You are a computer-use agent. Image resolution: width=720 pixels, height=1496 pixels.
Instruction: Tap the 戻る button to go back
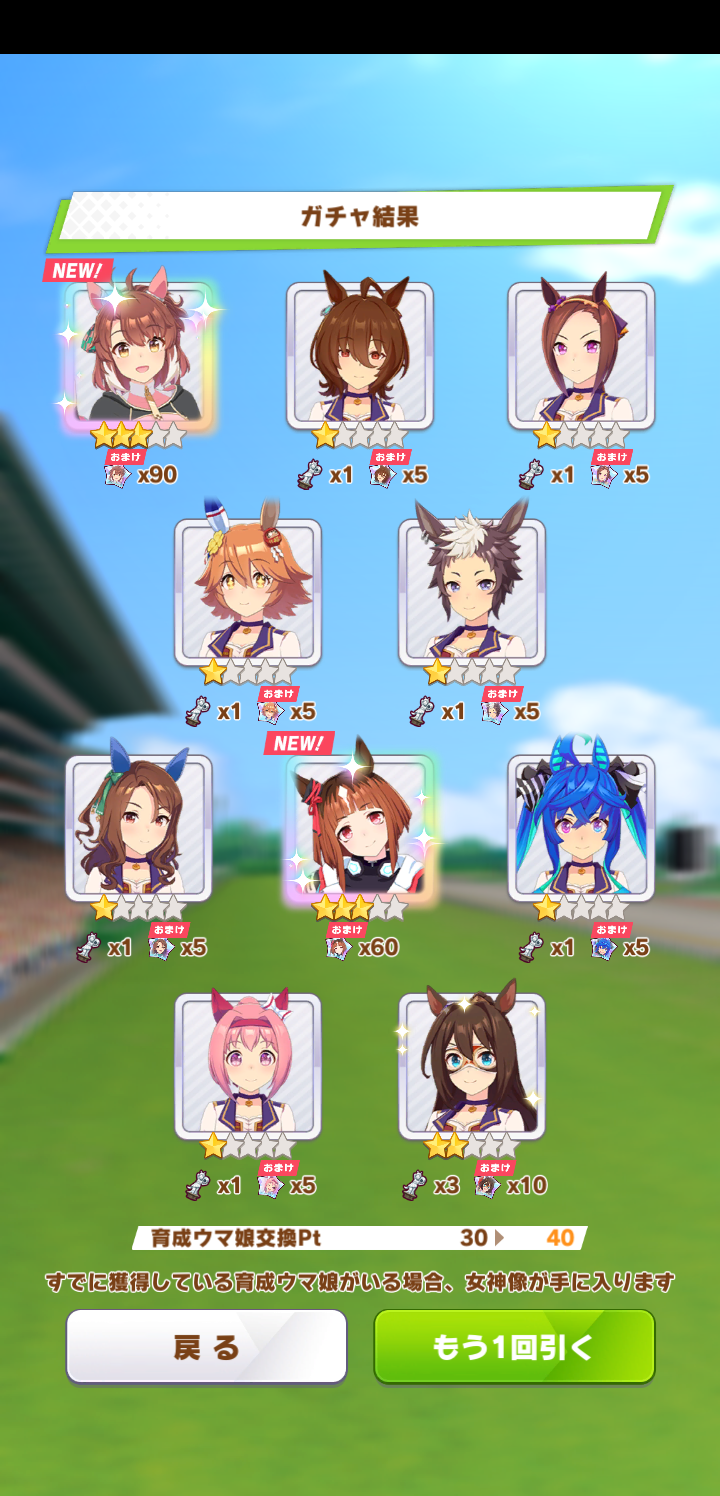pyautogui.click(x=206, y=1346)
